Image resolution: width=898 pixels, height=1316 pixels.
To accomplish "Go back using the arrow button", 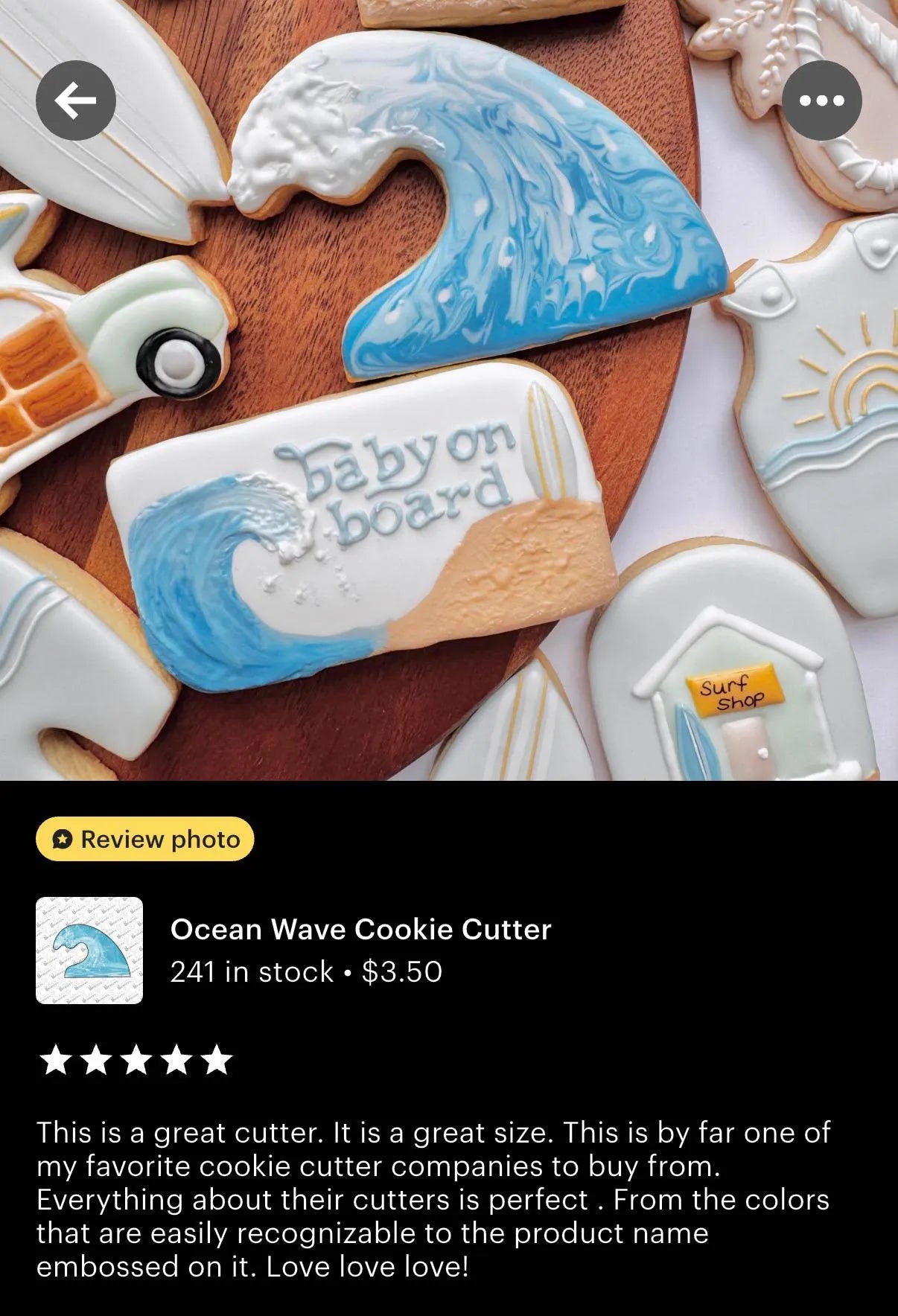I will (76, 100).
